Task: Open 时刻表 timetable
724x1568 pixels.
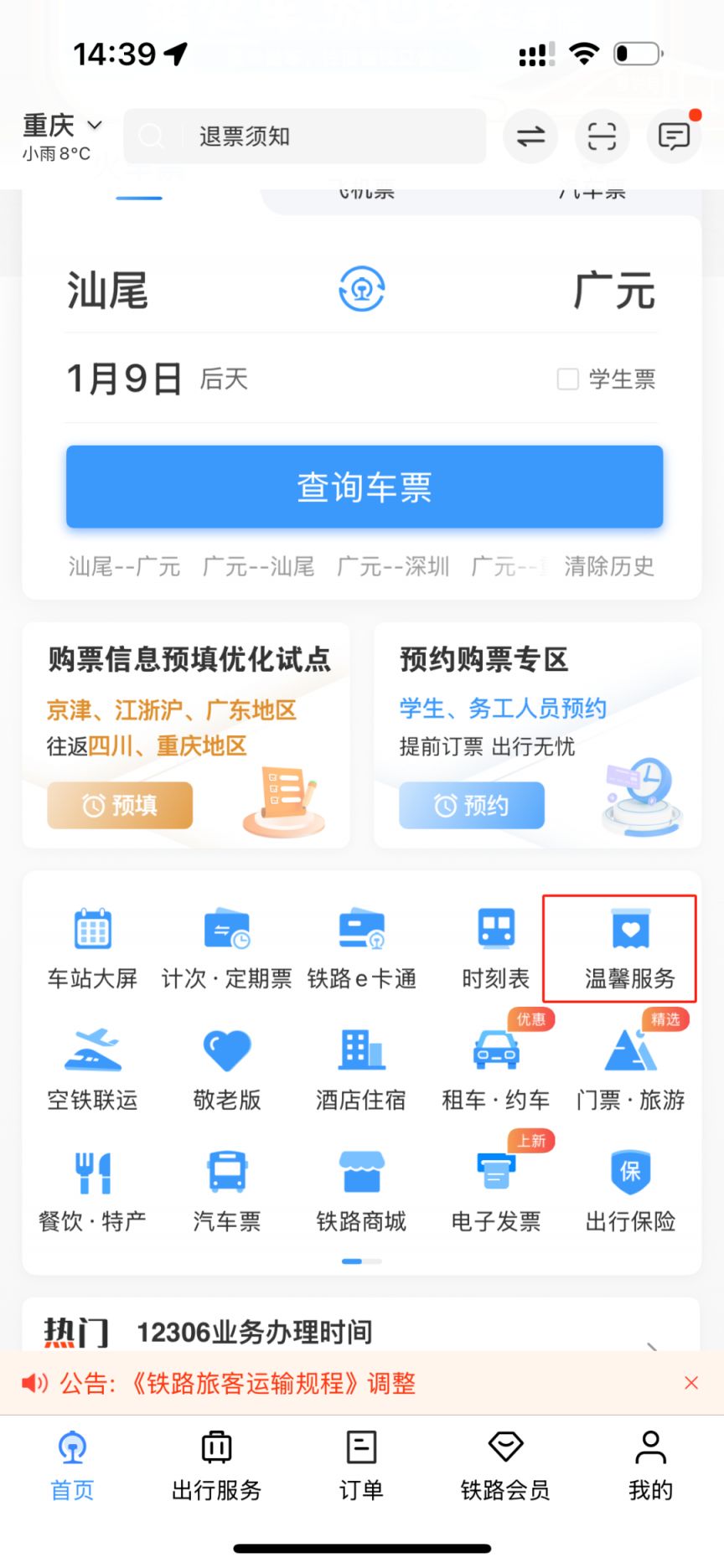Action: [x=495, y=947]
